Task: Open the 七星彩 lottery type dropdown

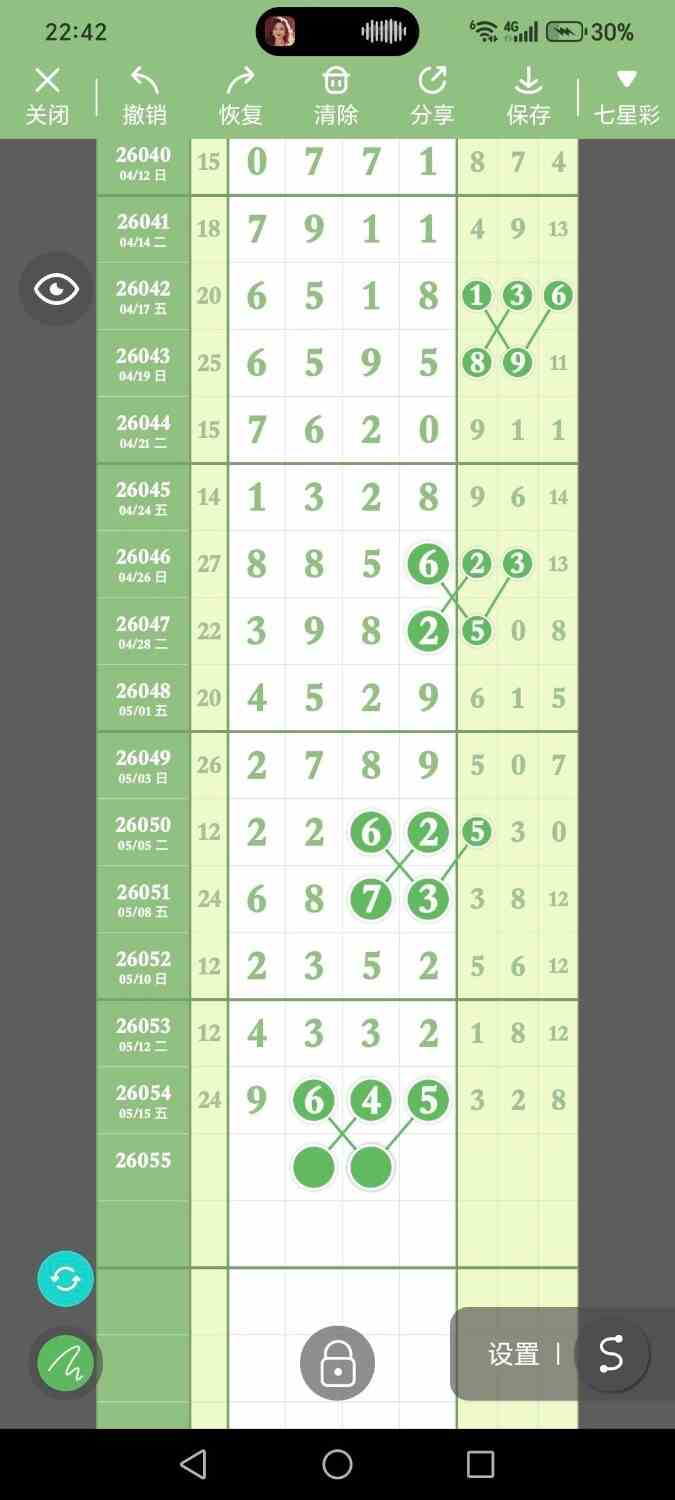Action: [x=627, y=97]
